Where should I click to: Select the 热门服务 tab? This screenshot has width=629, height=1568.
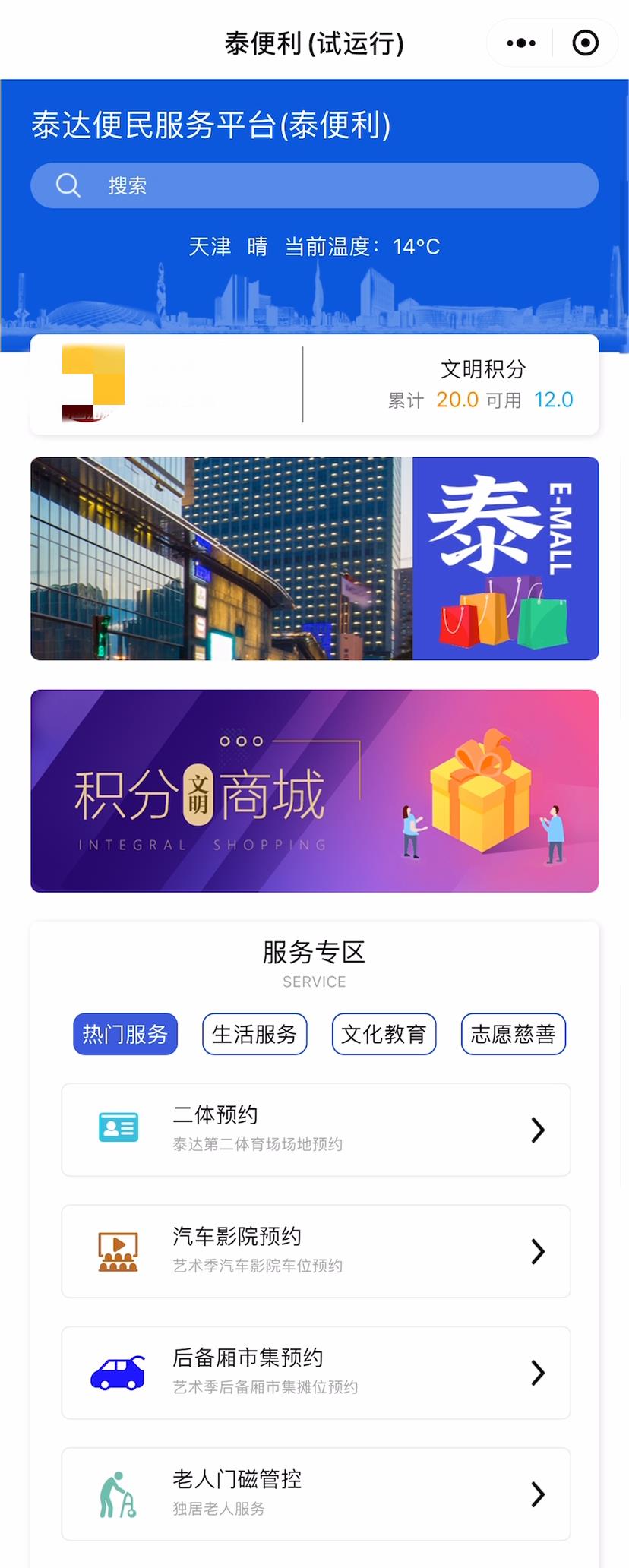[x=125, y=1034]
